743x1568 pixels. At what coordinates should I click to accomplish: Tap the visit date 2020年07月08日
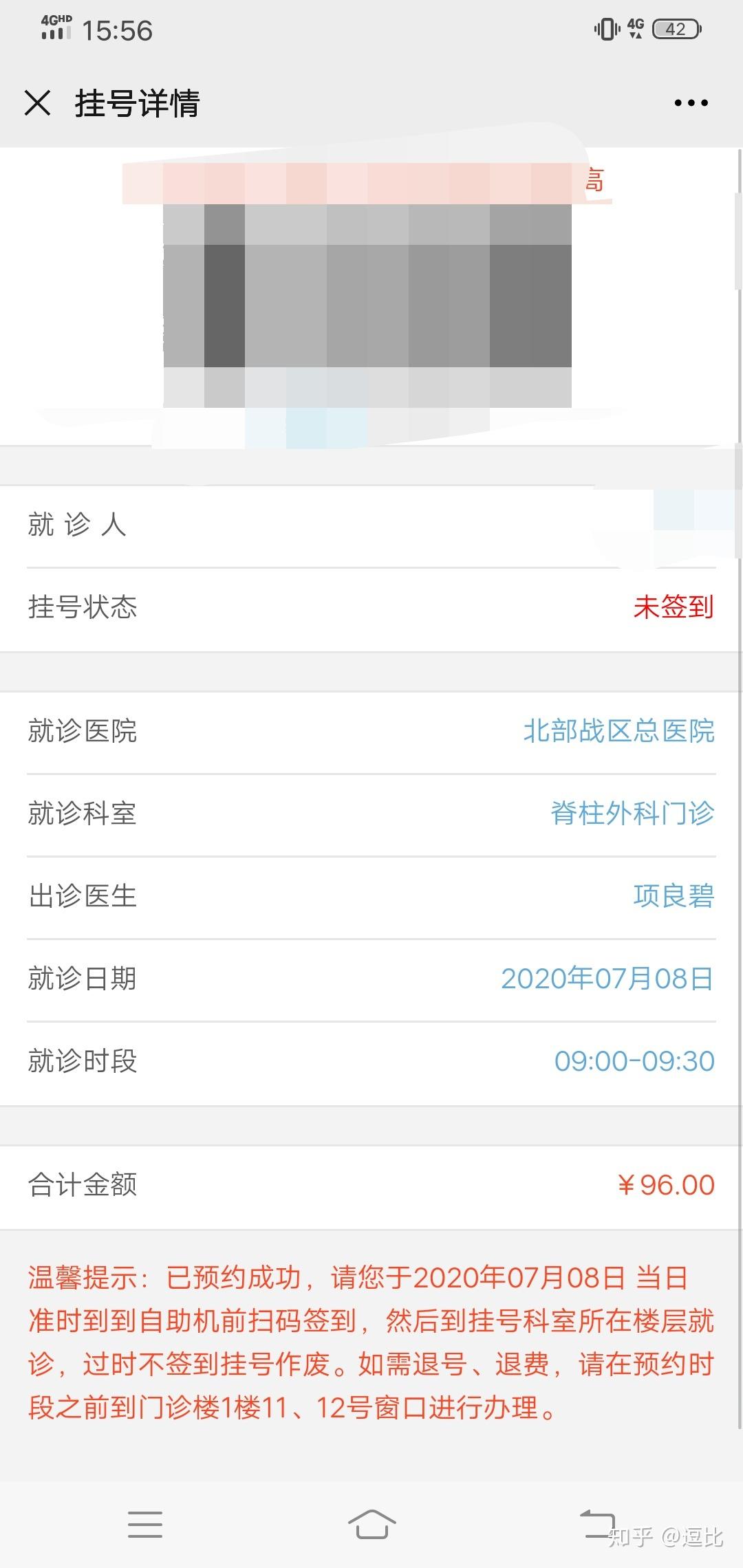tap(608, 979)
